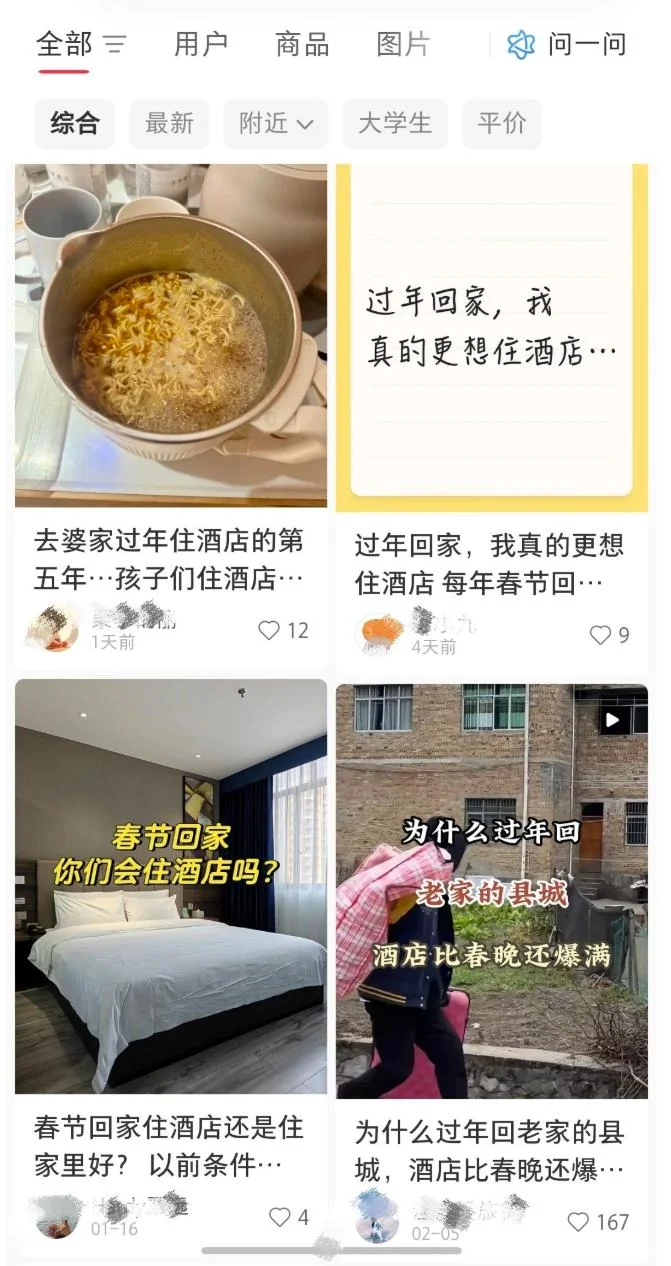
Task: Like the post with 167 likes
Action: 578,1221
